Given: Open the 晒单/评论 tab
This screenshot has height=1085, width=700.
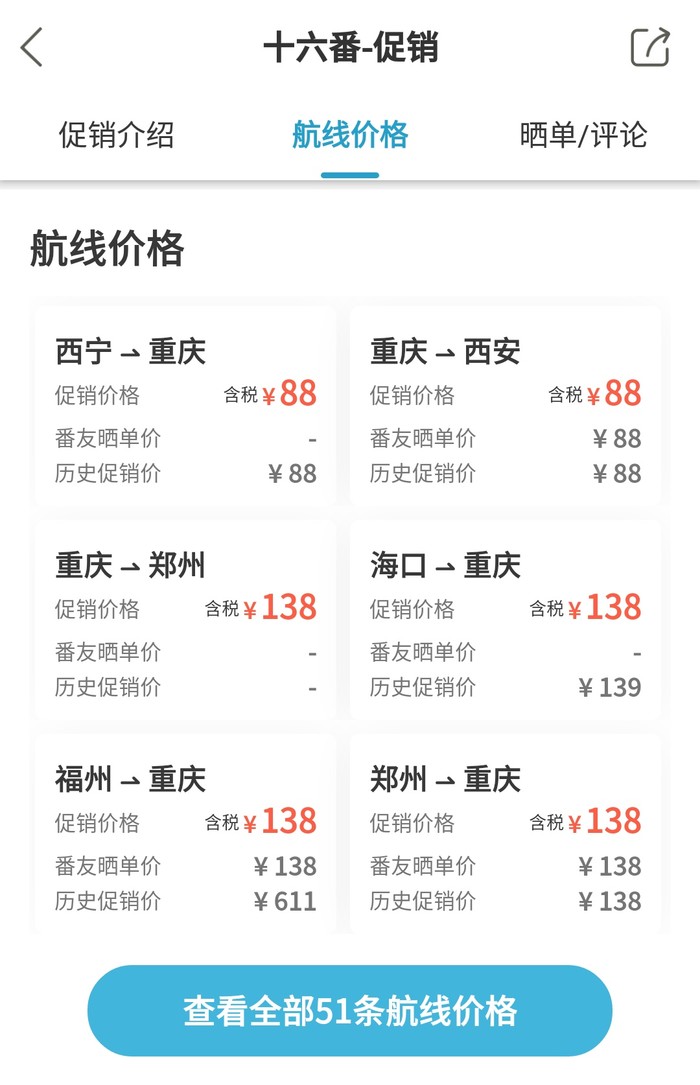Looking at the screenshot, I should point(584,135).
